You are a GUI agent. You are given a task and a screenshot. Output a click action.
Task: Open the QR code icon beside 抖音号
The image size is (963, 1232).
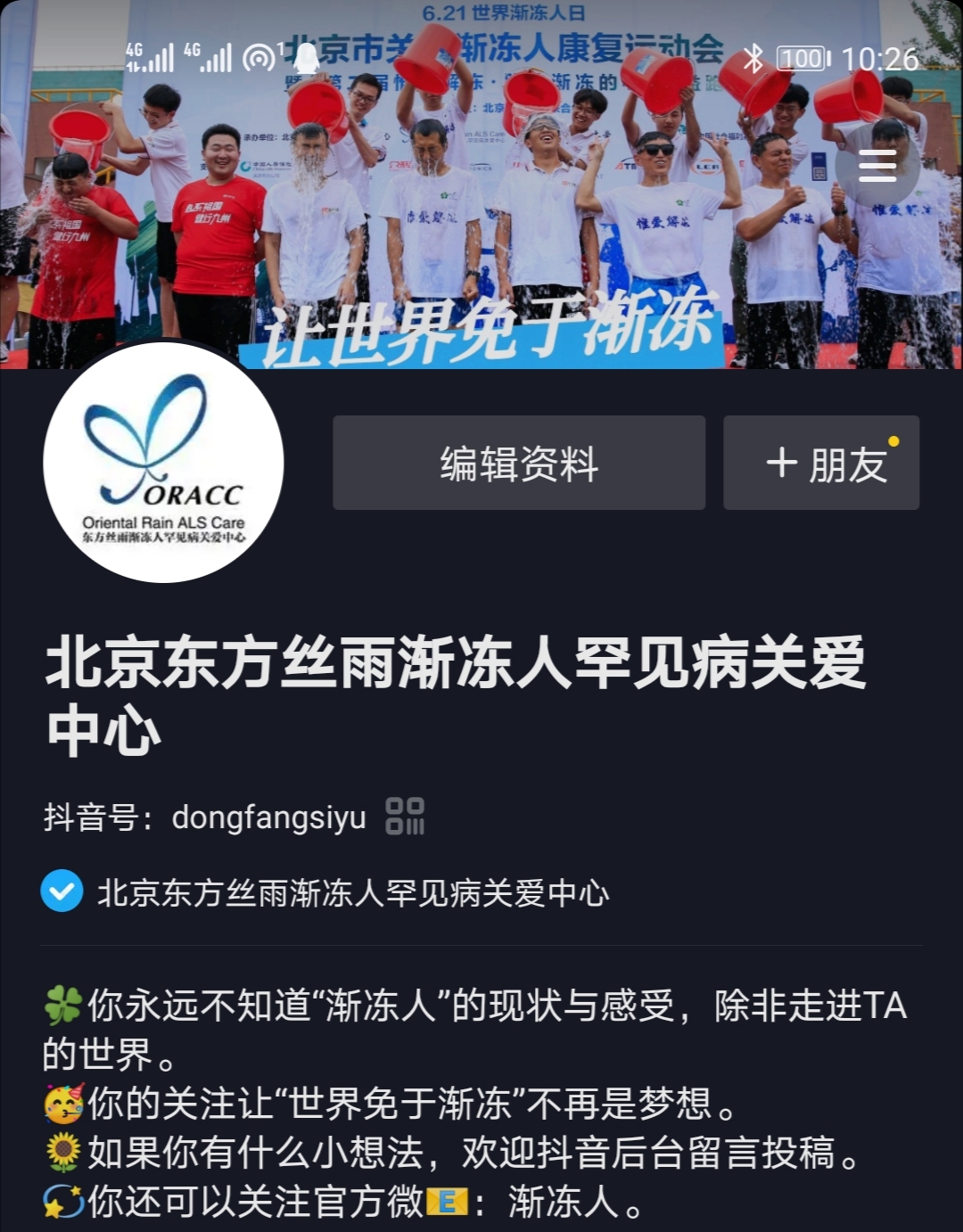405,816
